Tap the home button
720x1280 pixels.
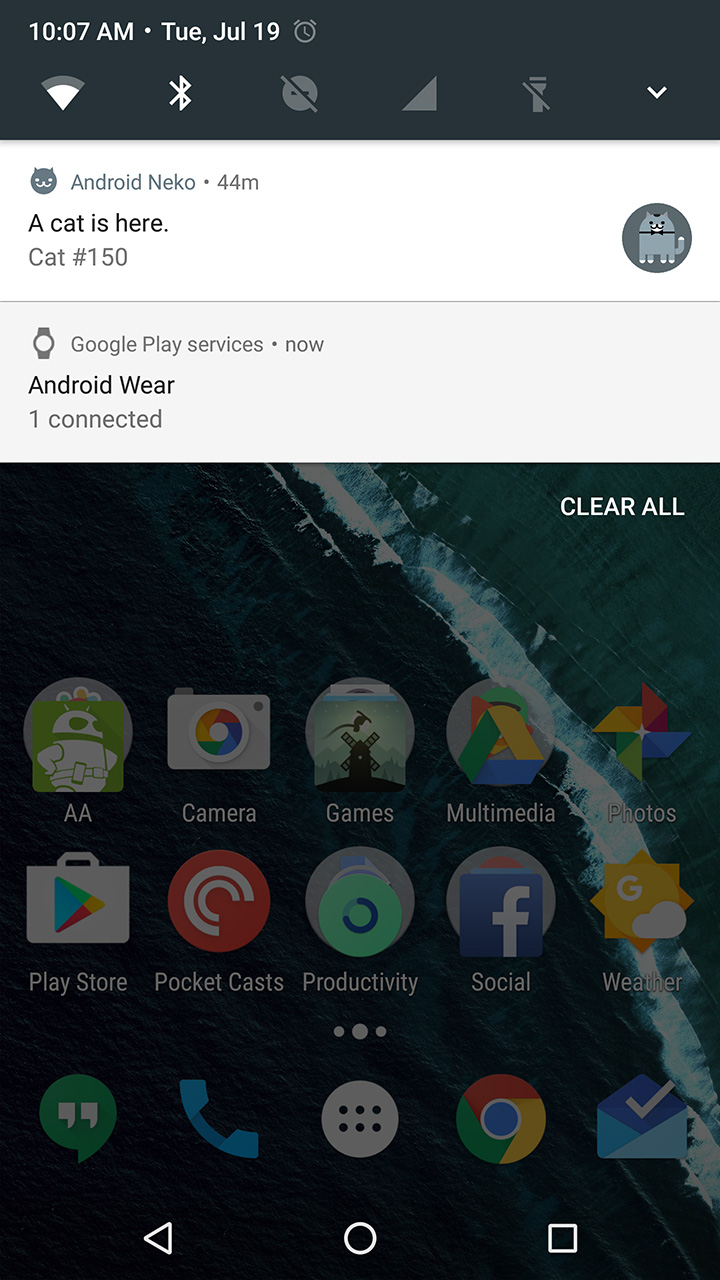pos(360,1238)
